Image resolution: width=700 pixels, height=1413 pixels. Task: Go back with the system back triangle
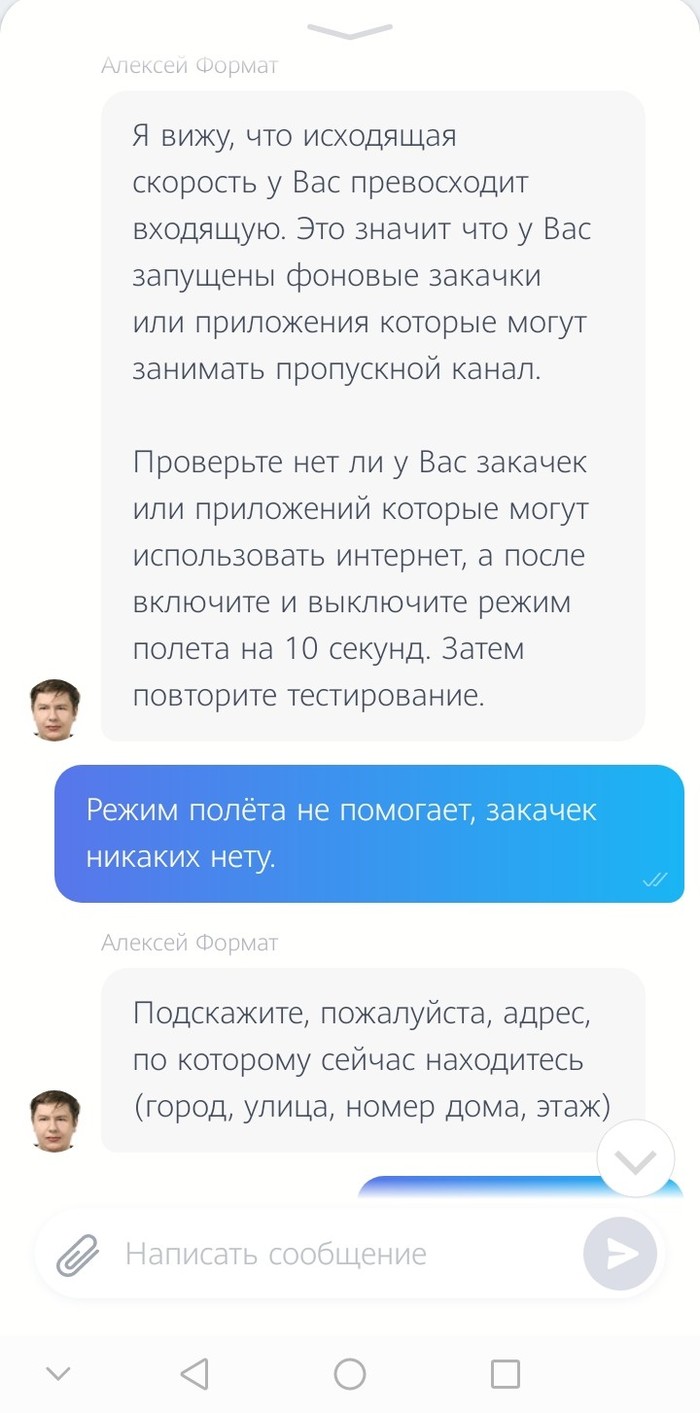click(194, 1374)
